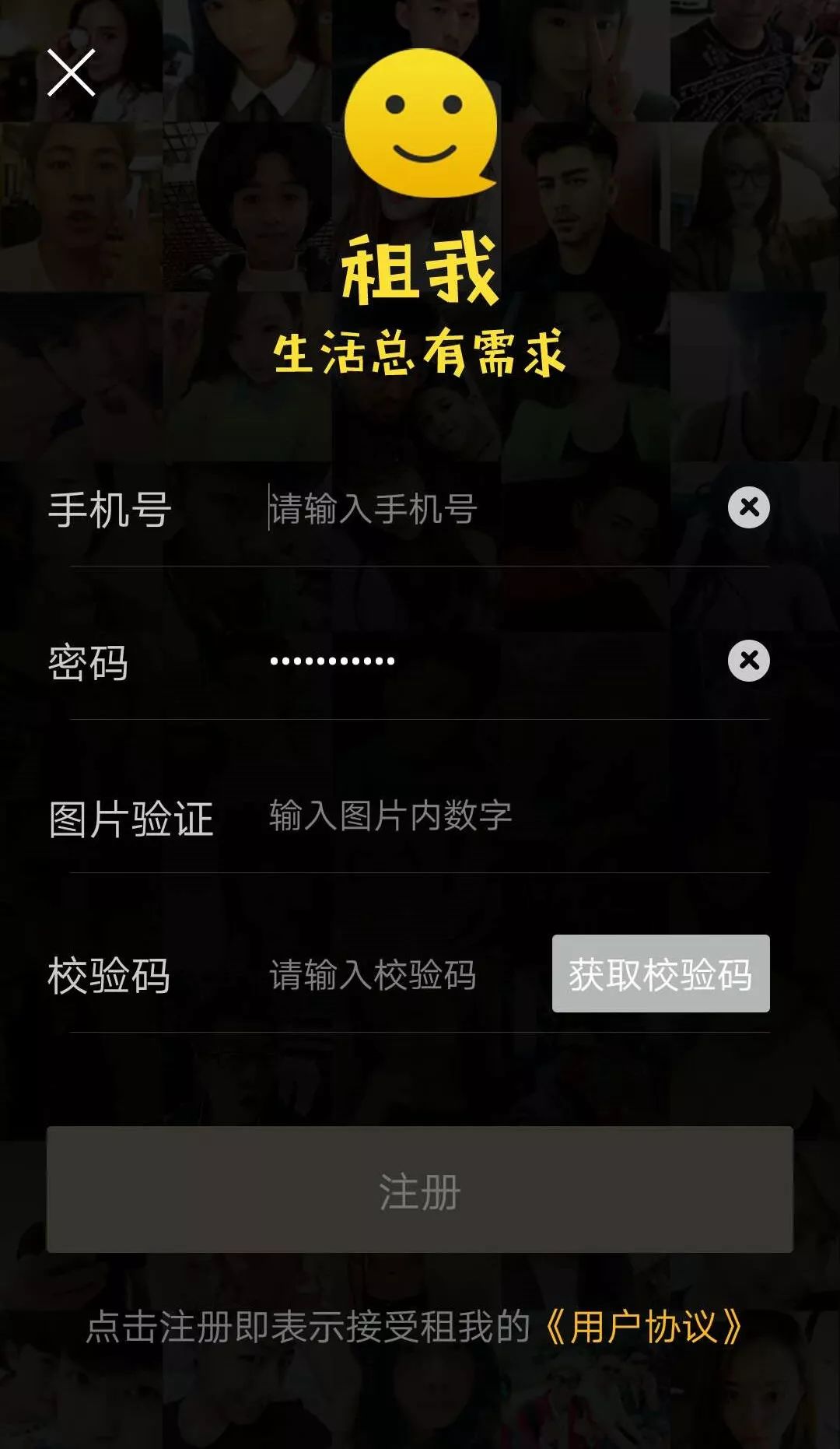Request code via 获取校验码 button
Screen dimensions: 840x1449
[660, 974]
